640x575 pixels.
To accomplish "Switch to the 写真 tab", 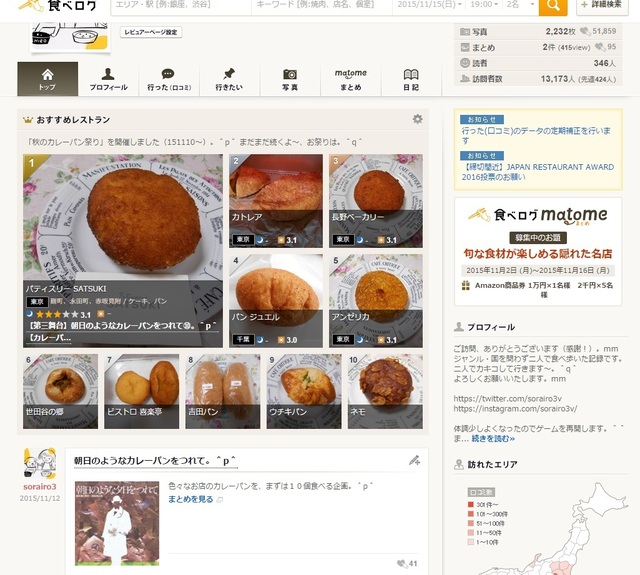I will coord(290,80).
